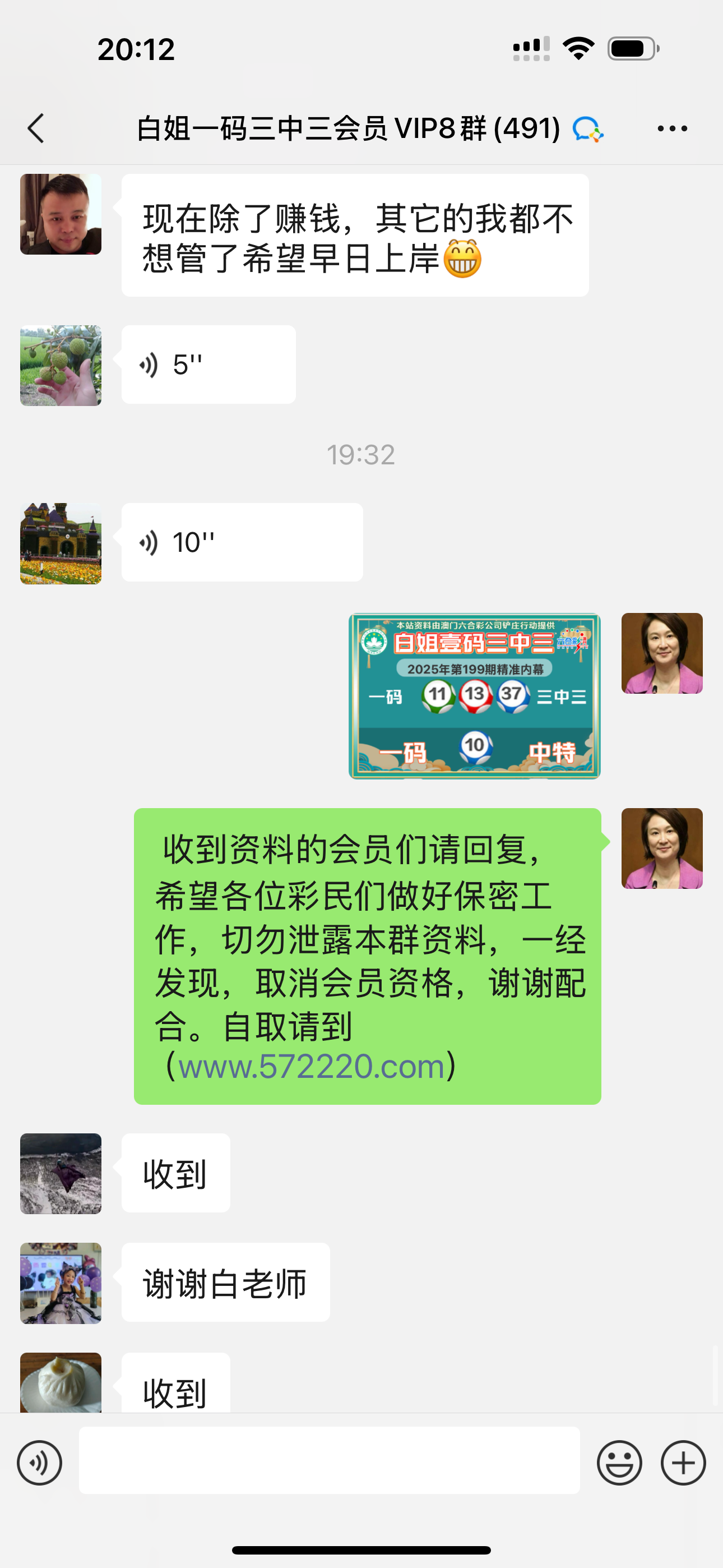The image size is (723, 1568).
Task: View profile of the castle avatar member
Action: pyautogui.click(x=61, y=543)
